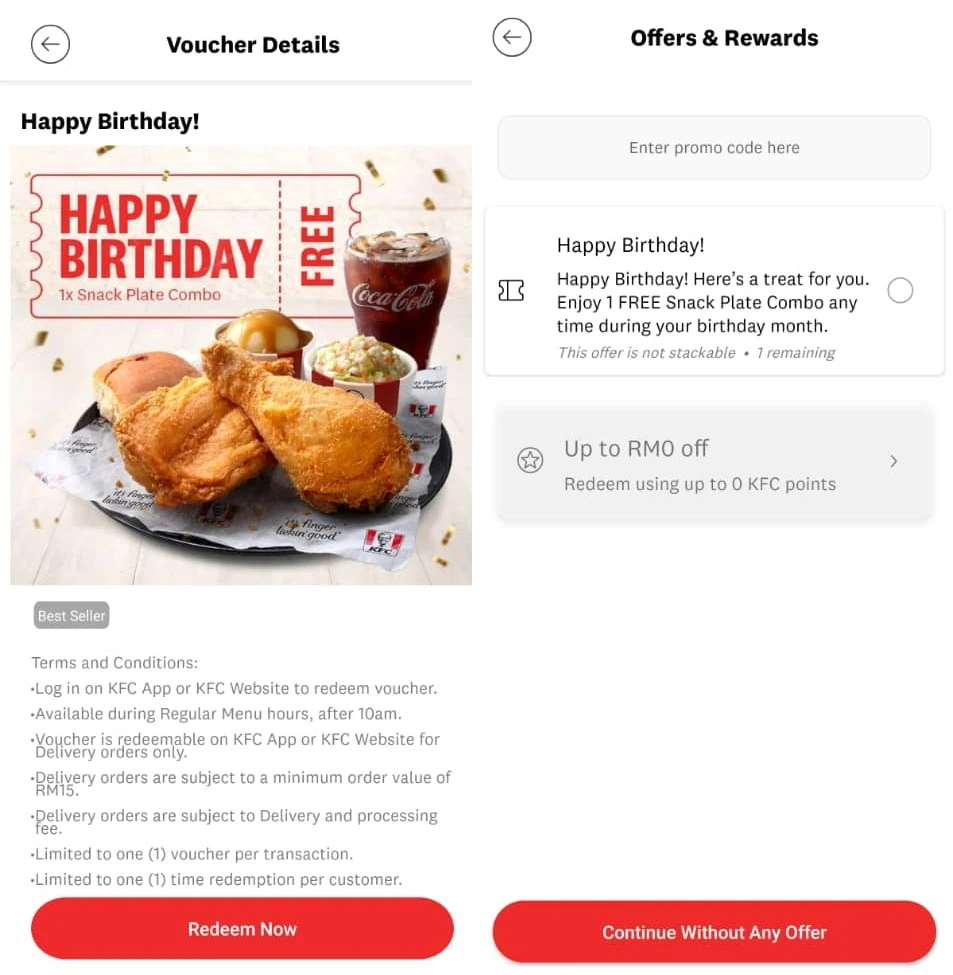Select the Offers & Rewards header
The width and height of the screenshot is (953, 975).
723,37
